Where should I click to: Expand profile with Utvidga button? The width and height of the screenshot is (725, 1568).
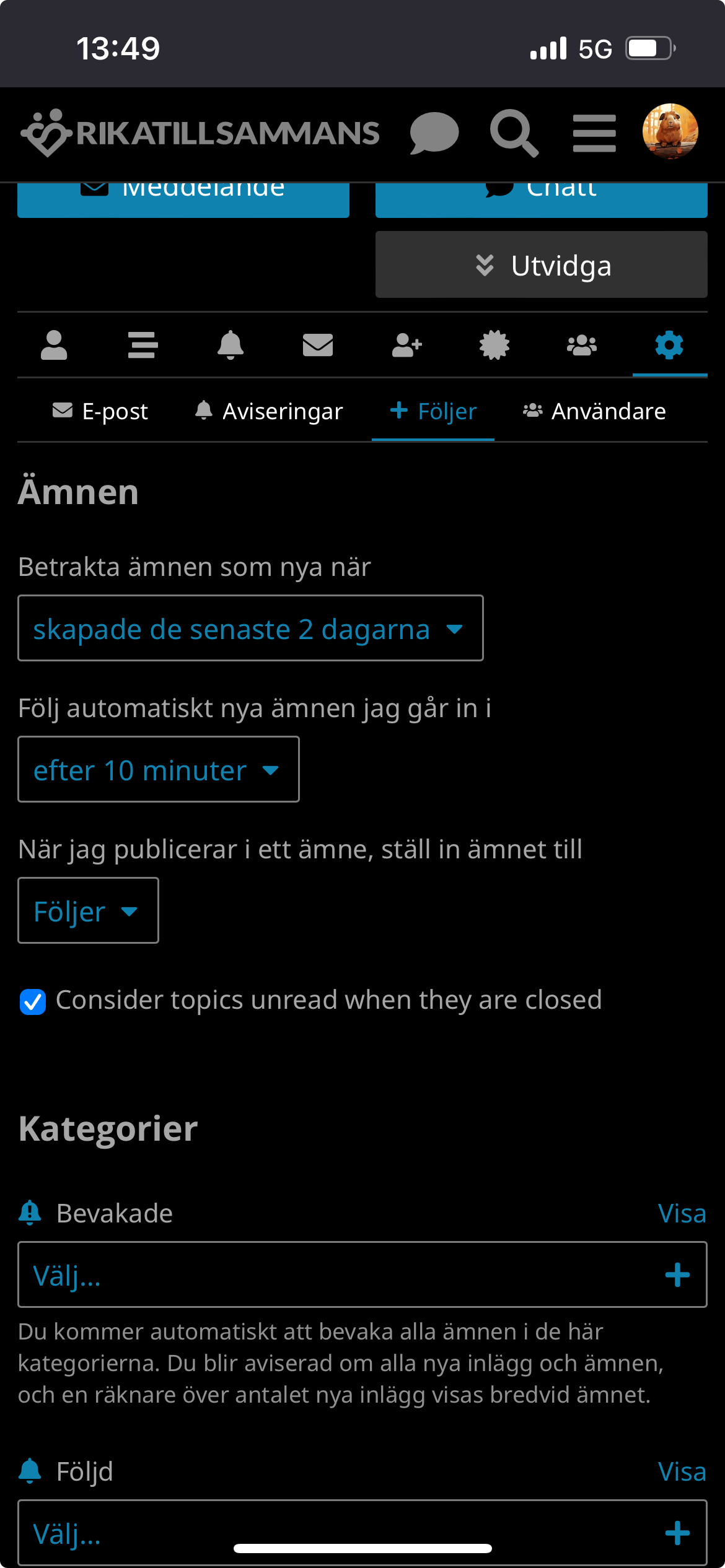(541, 265)
